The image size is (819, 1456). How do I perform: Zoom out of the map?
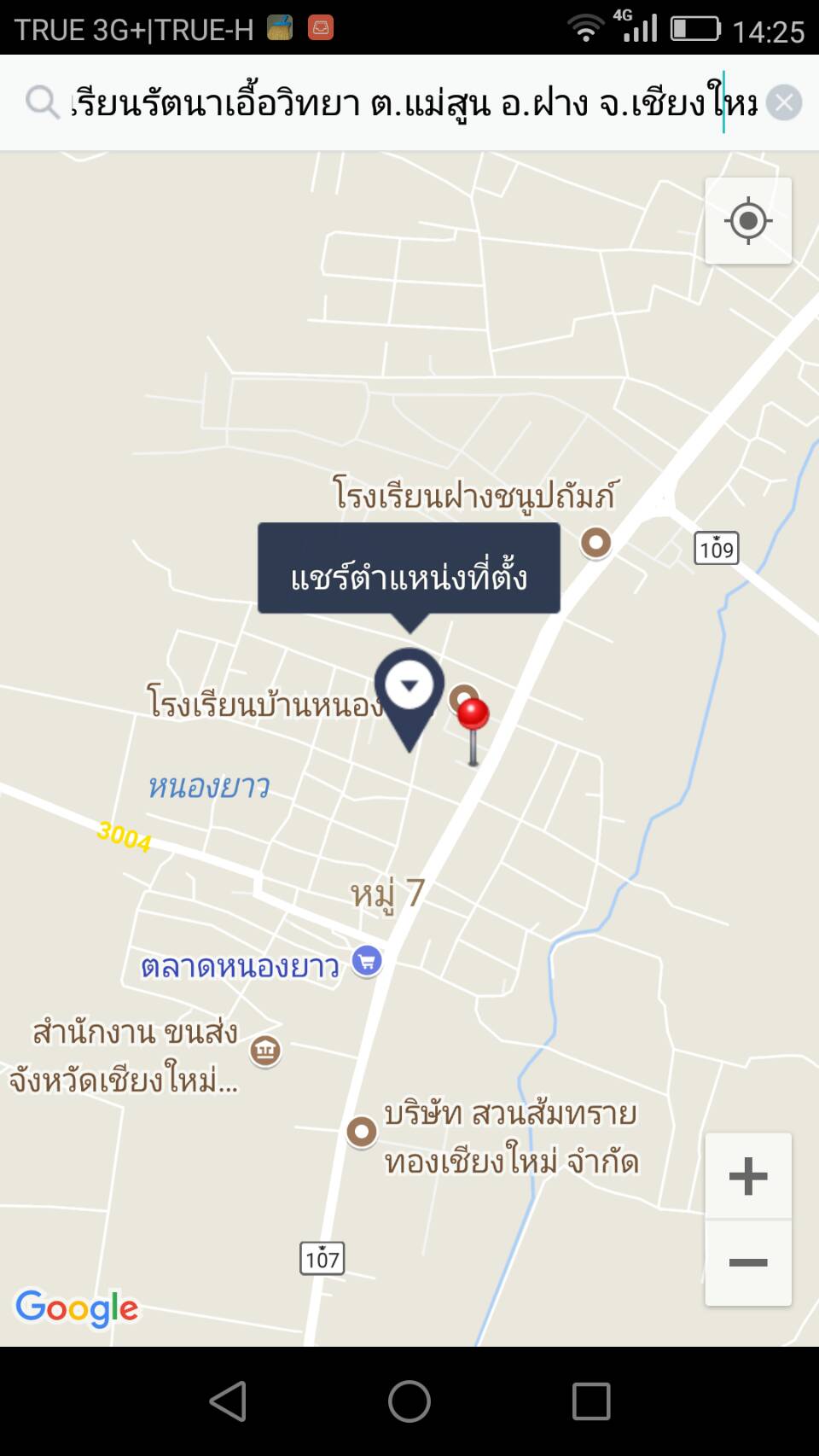click(748, 1263)
